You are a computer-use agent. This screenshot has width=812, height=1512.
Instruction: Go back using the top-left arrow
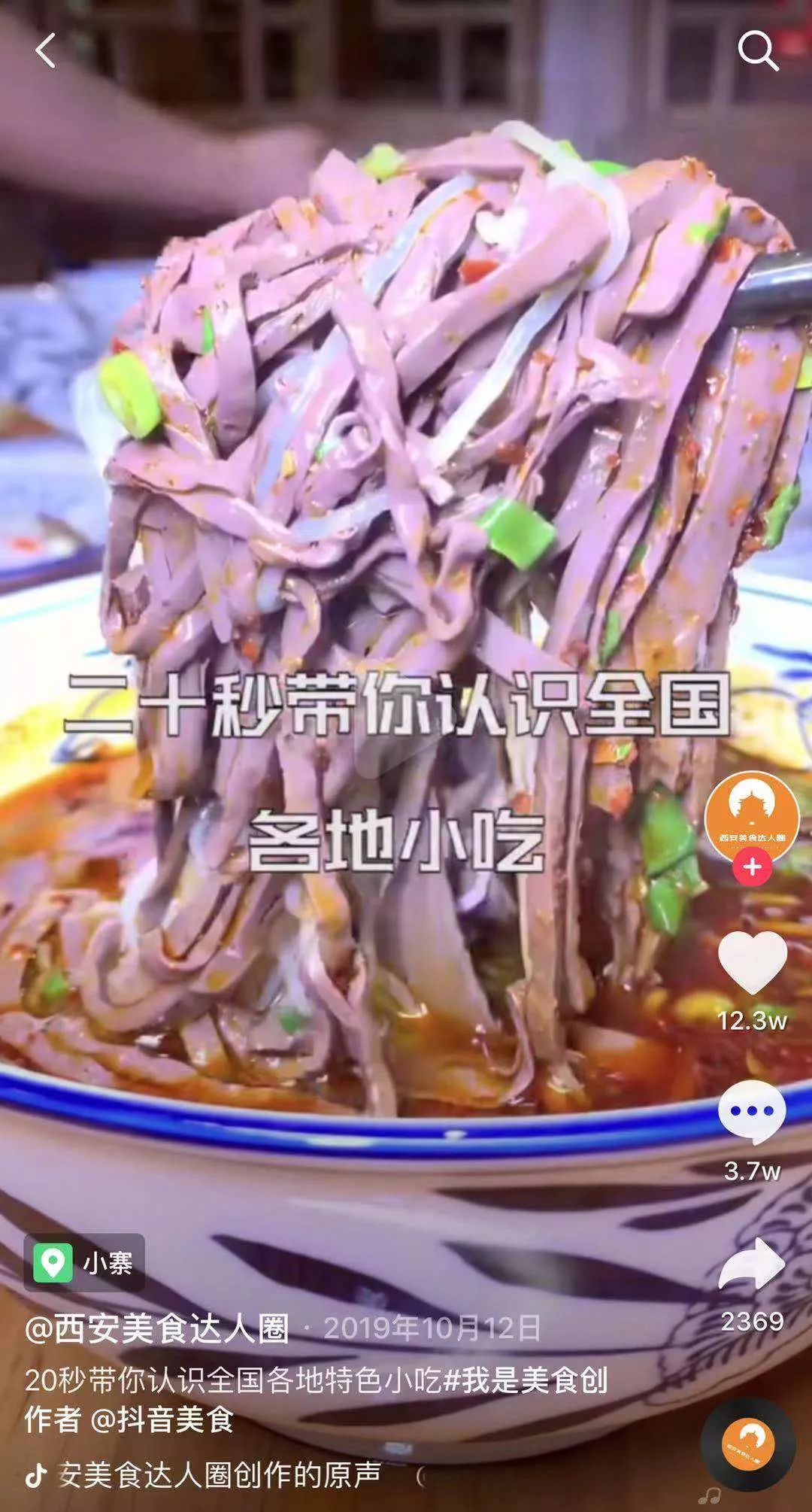click(x=46, y=51)
